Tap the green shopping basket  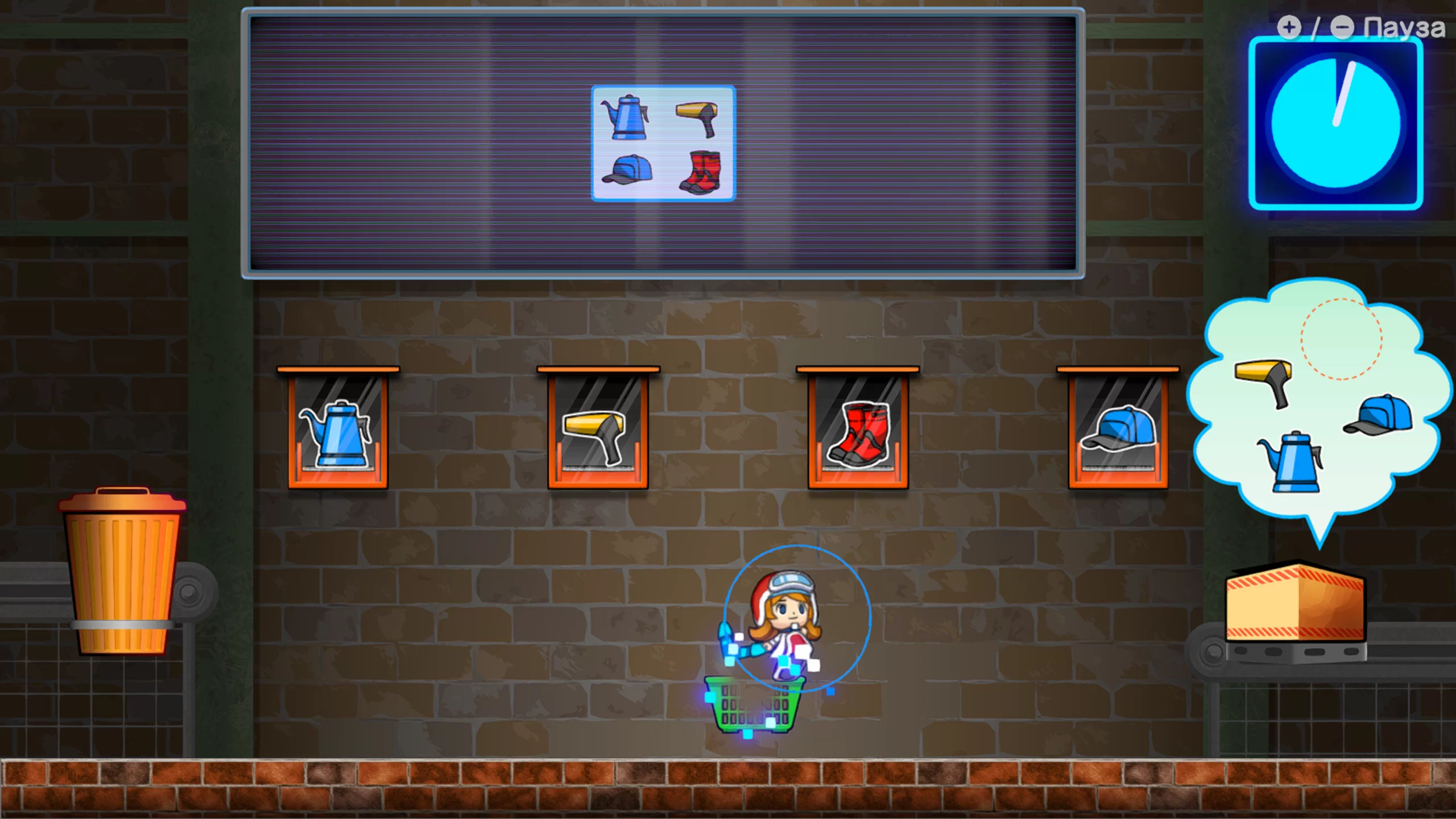pyautogui.click(x=753, y=705)
